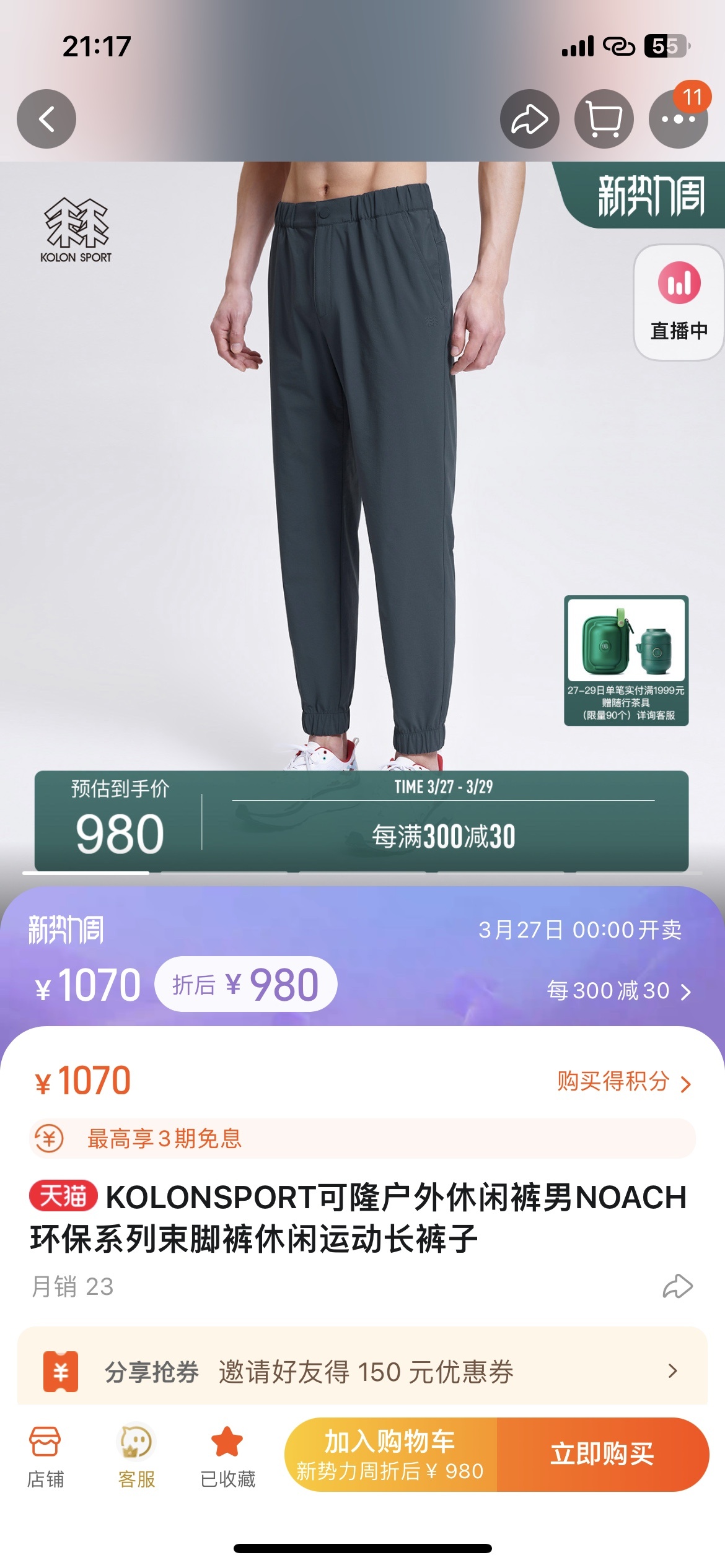Open the overflow menu with 11 badge

tap(678, 119)
